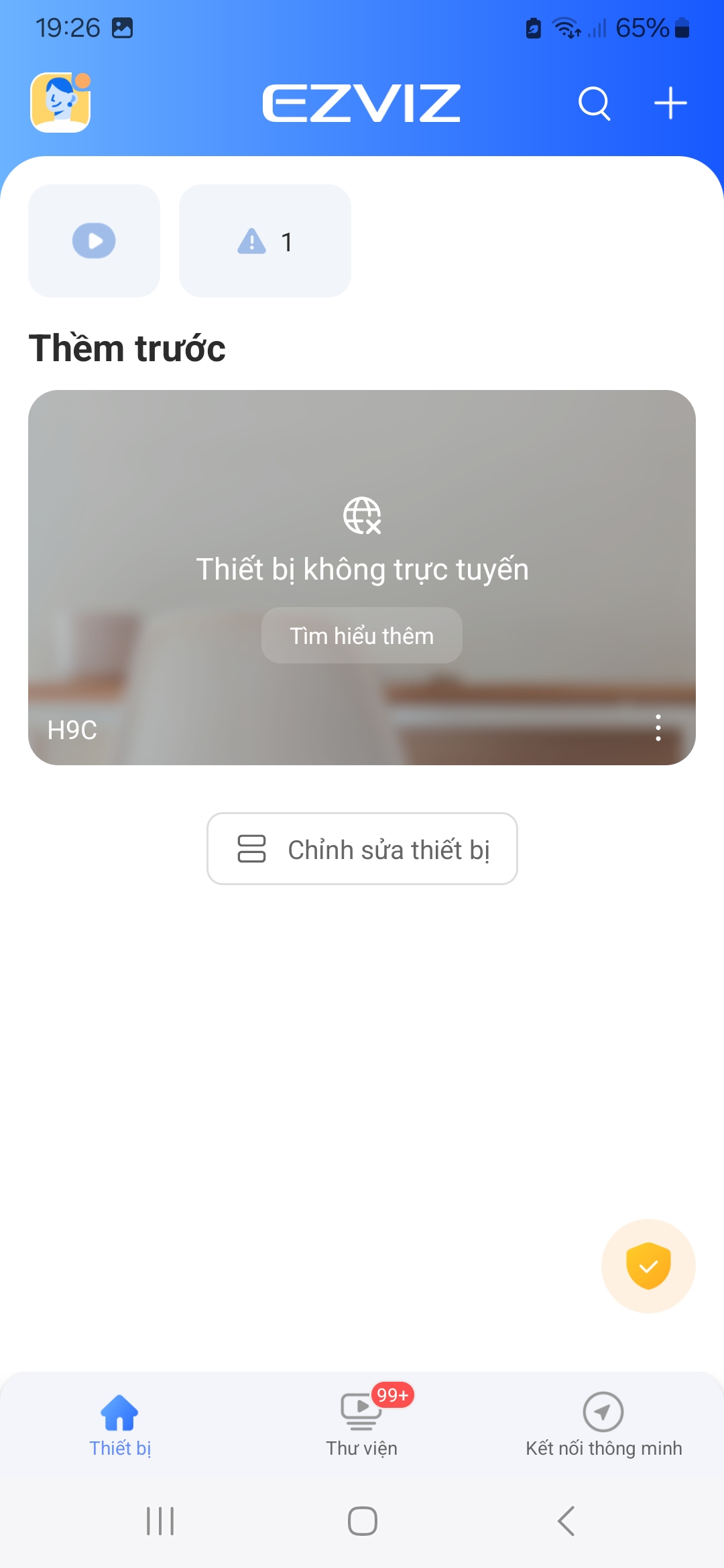Open the profile avatar icon

tap(60, 103)
